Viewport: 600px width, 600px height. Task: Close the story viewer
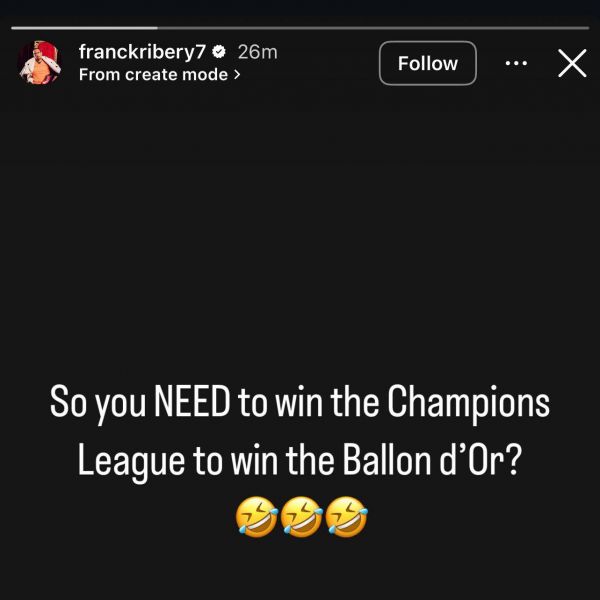(571, 63)
